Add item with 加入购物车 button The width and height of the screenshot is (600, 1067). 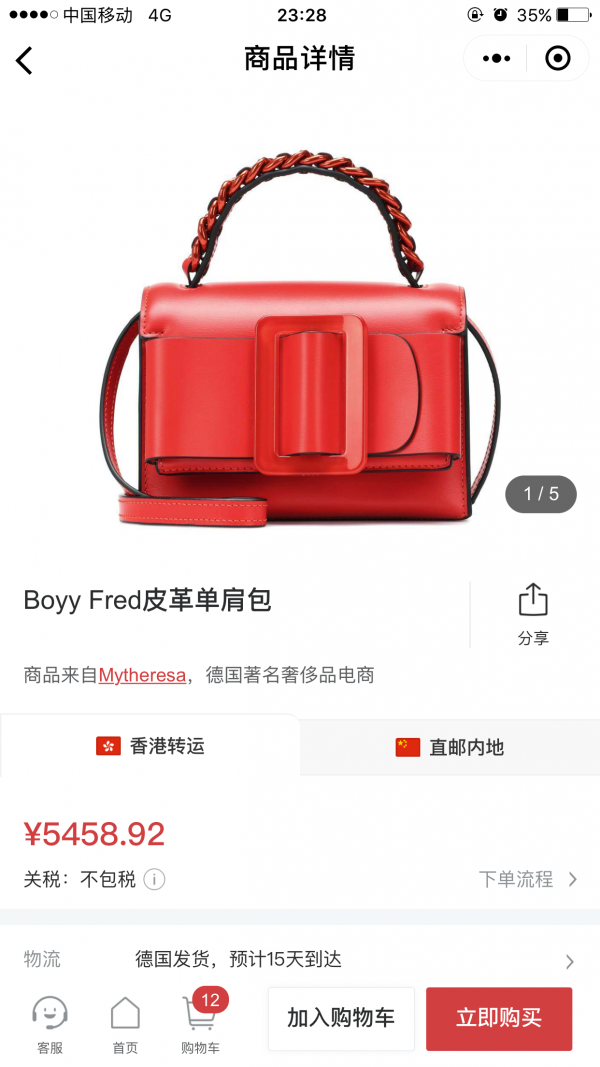[341, 1018]
